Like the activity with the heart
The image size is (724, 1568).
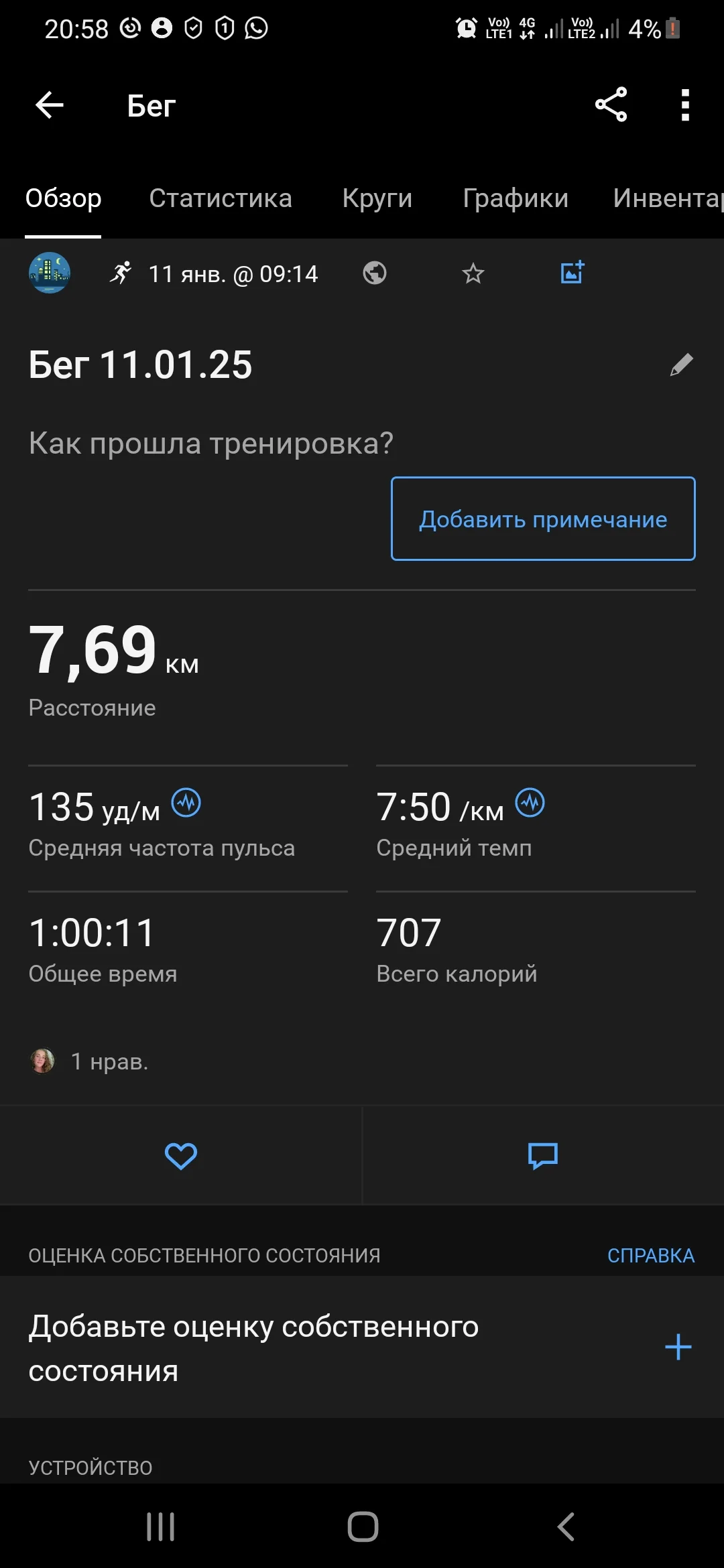(x=181, y=1155)
